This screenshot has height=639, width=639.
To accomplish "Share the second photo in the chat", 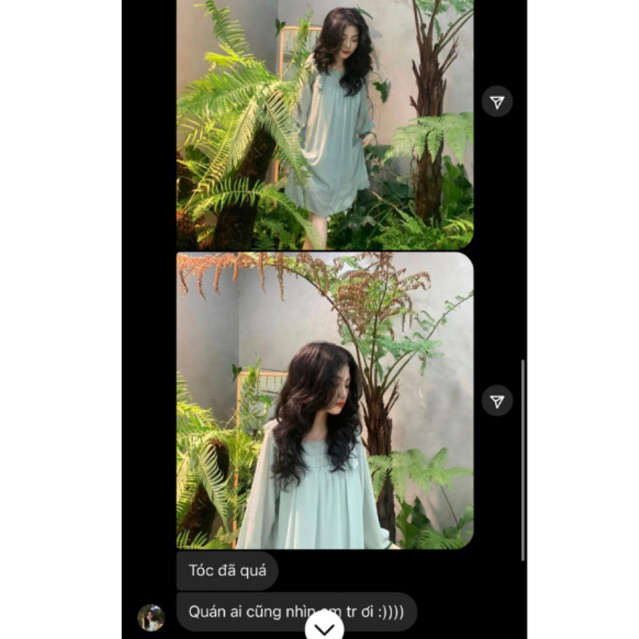I will point(497,401).
